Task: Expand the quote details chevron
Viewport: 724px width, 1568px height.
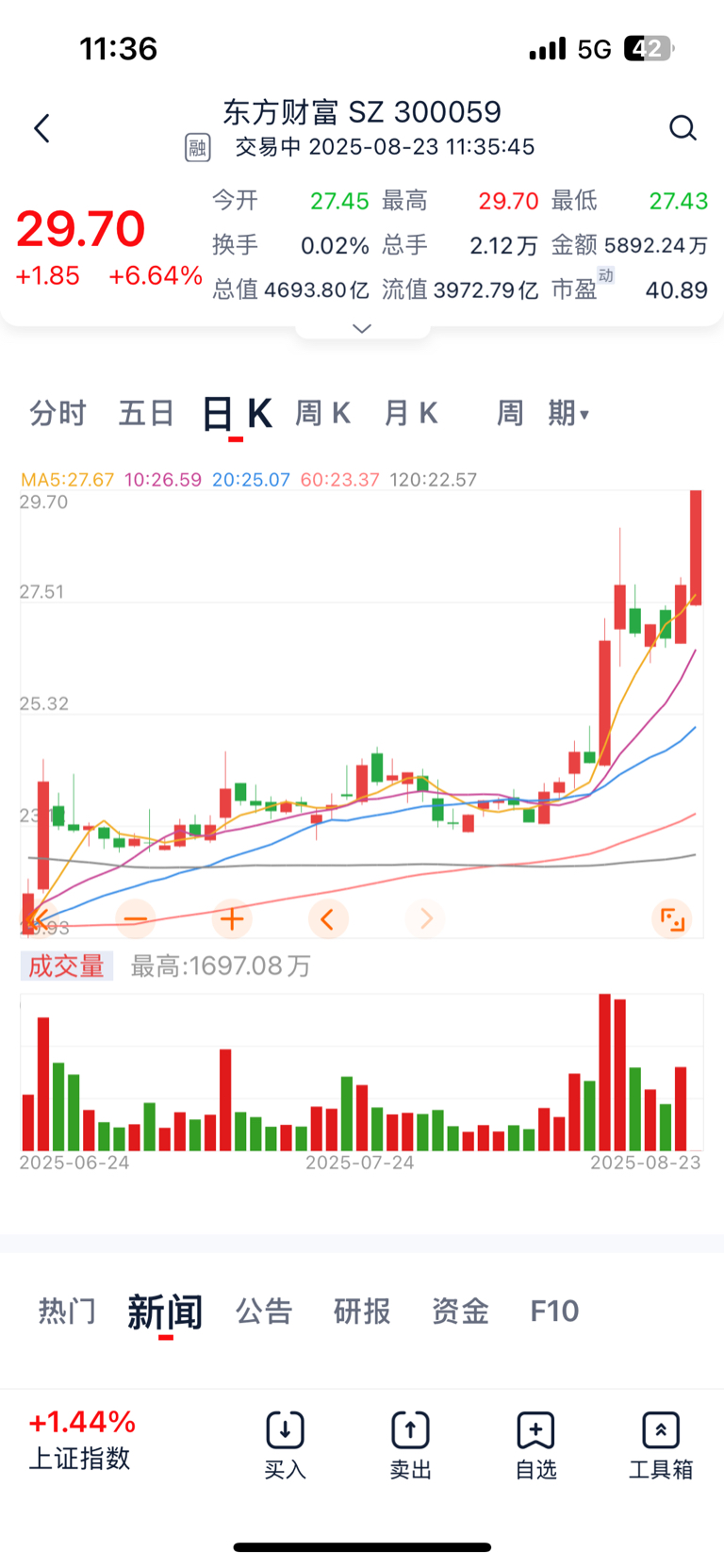Action: [362, 328]
